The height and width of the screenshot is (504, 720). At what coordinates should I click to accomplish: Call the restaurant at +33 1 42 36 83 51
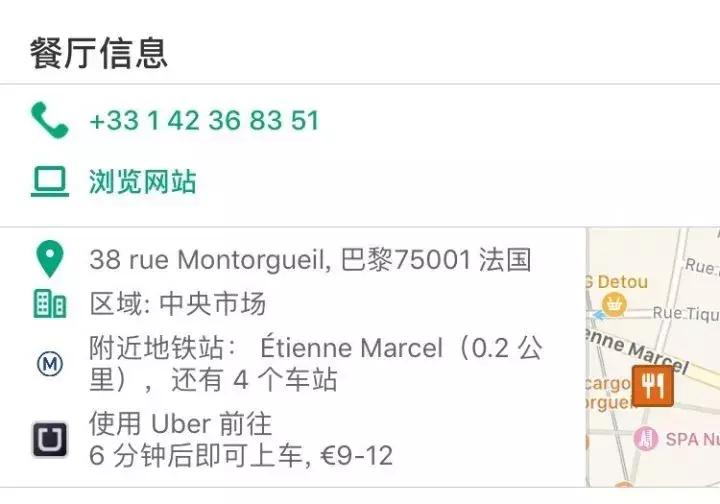[204, 121]
